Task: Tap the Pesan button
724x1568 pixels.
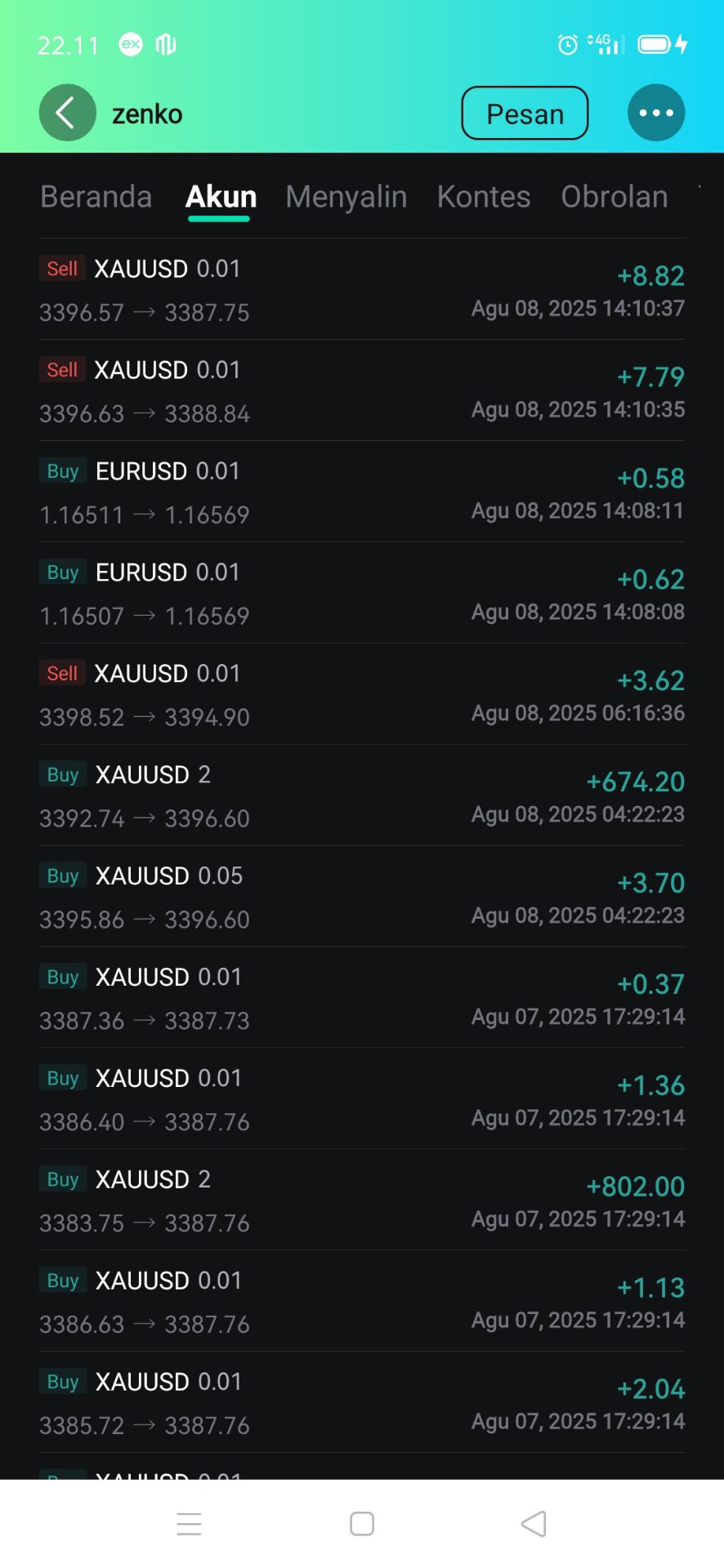Action: click(x=525, y=114)
